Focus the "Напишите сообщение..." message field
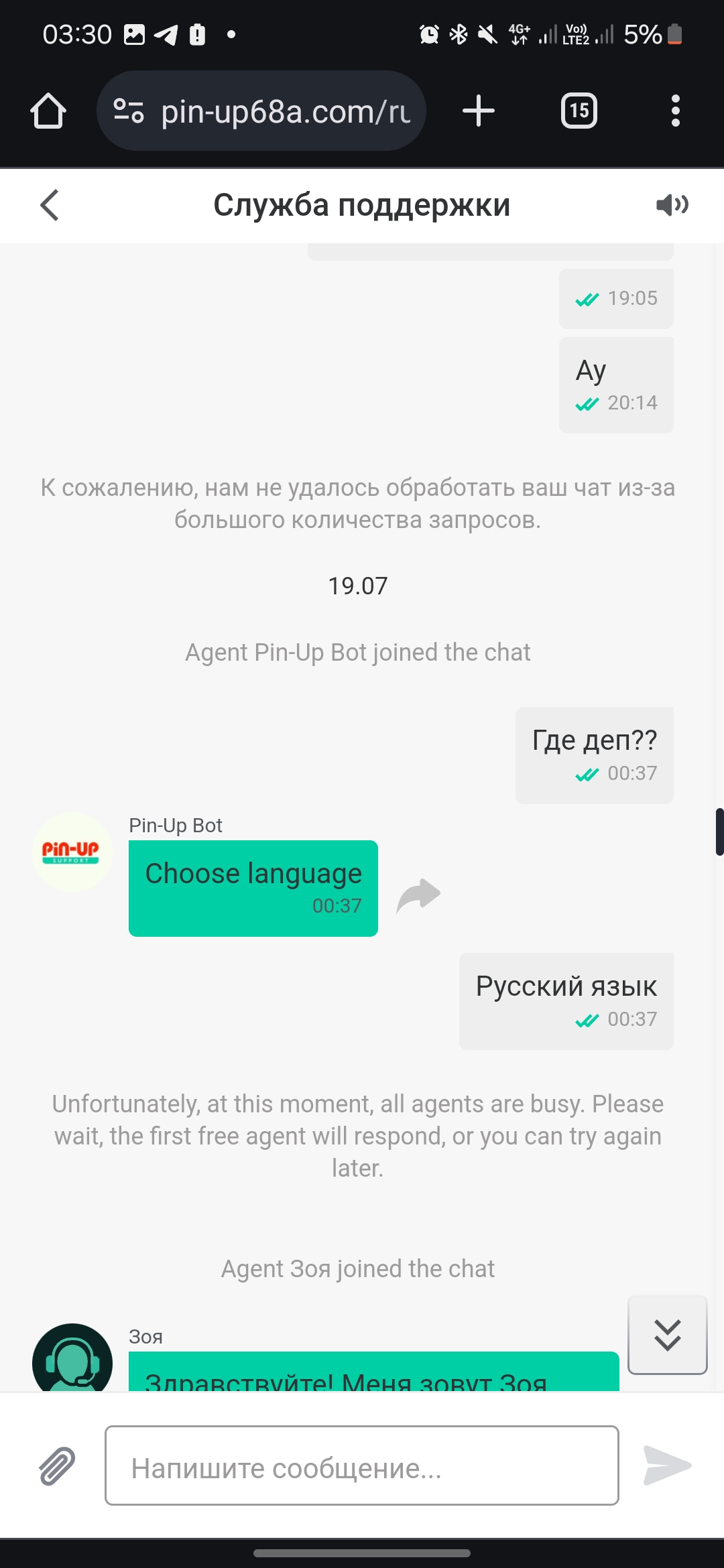The image size is (724, 1568). tap(362, 1465)
